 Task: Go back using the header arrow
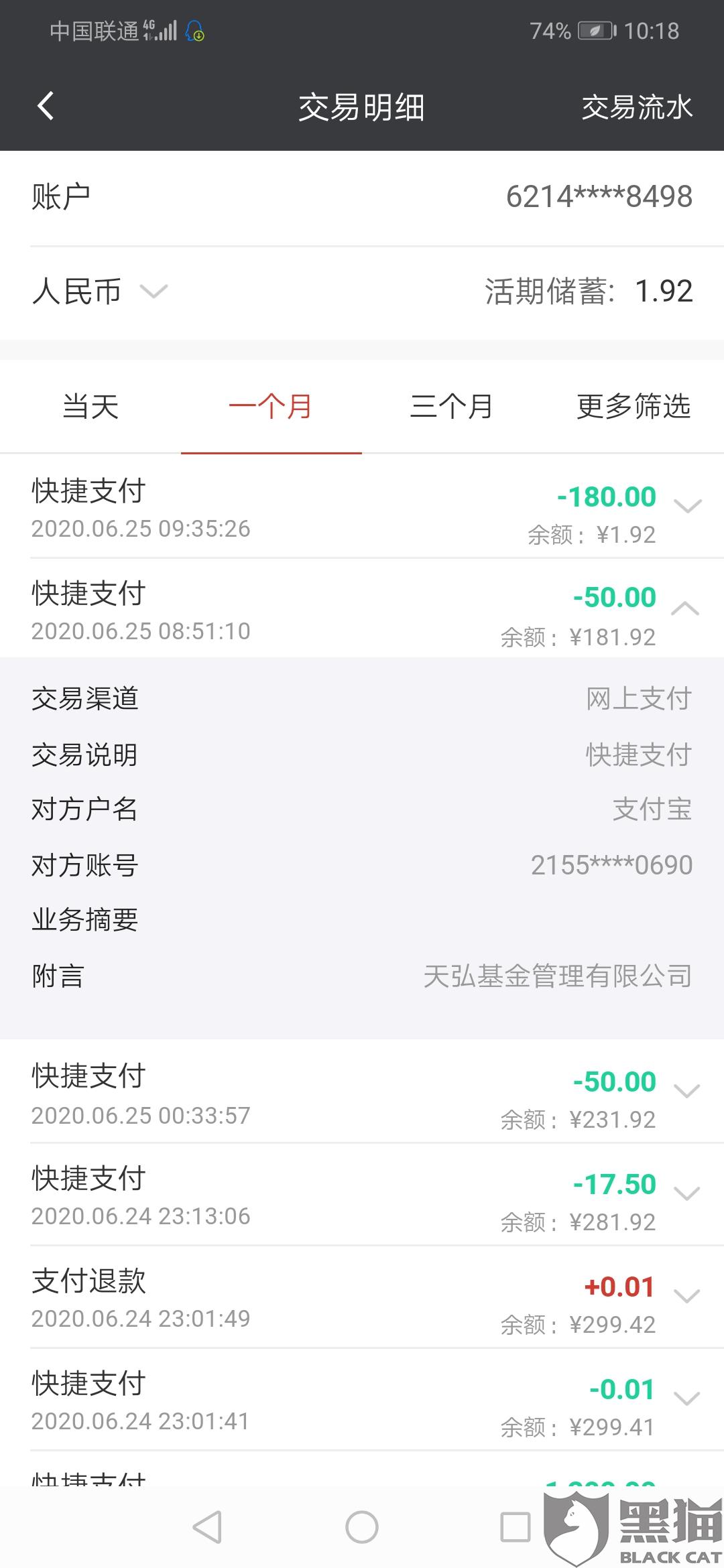[x=46, y=106]
